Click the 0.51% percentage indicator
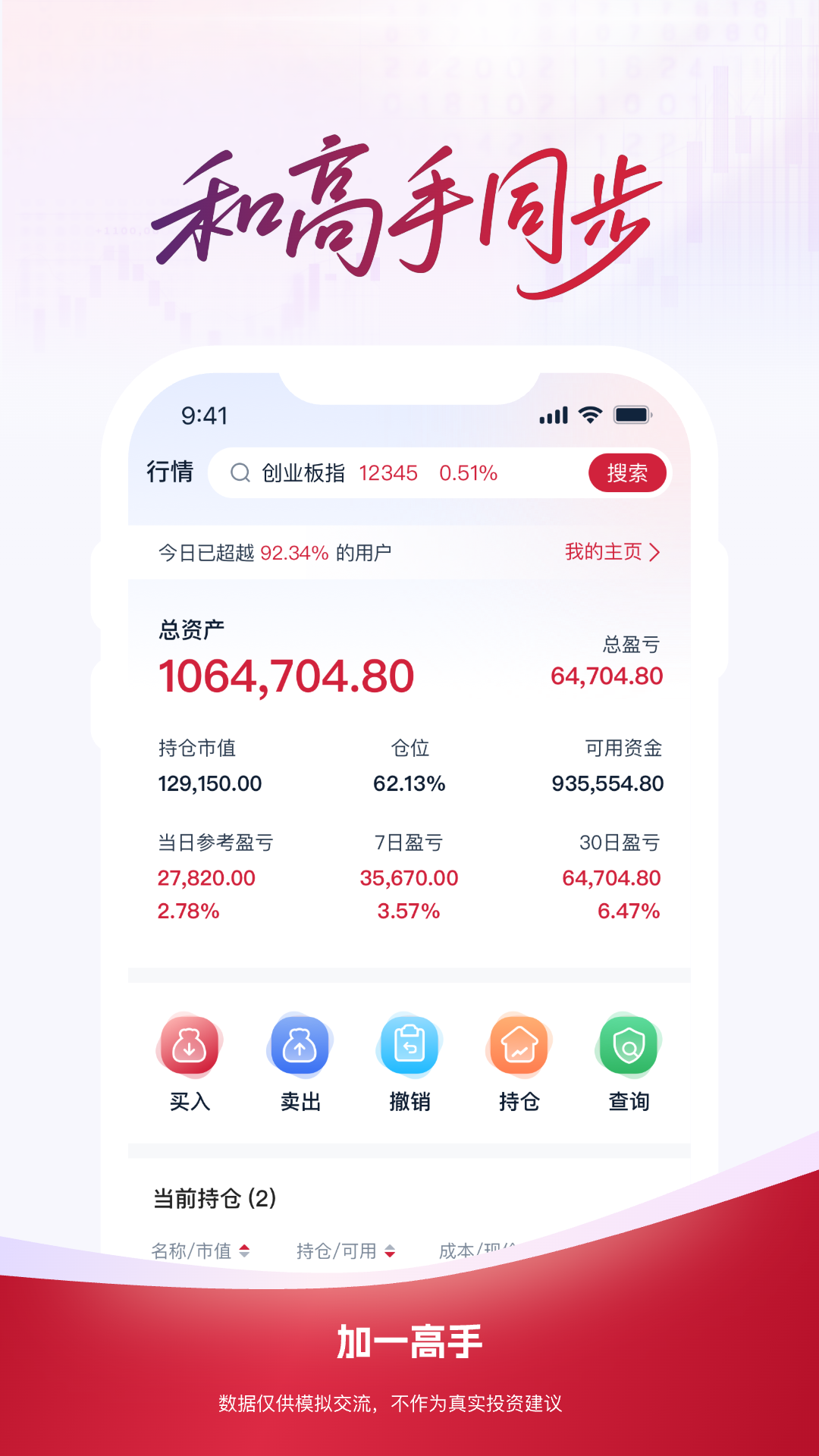This screenshot has width=819, height=1456. (468, 472)
